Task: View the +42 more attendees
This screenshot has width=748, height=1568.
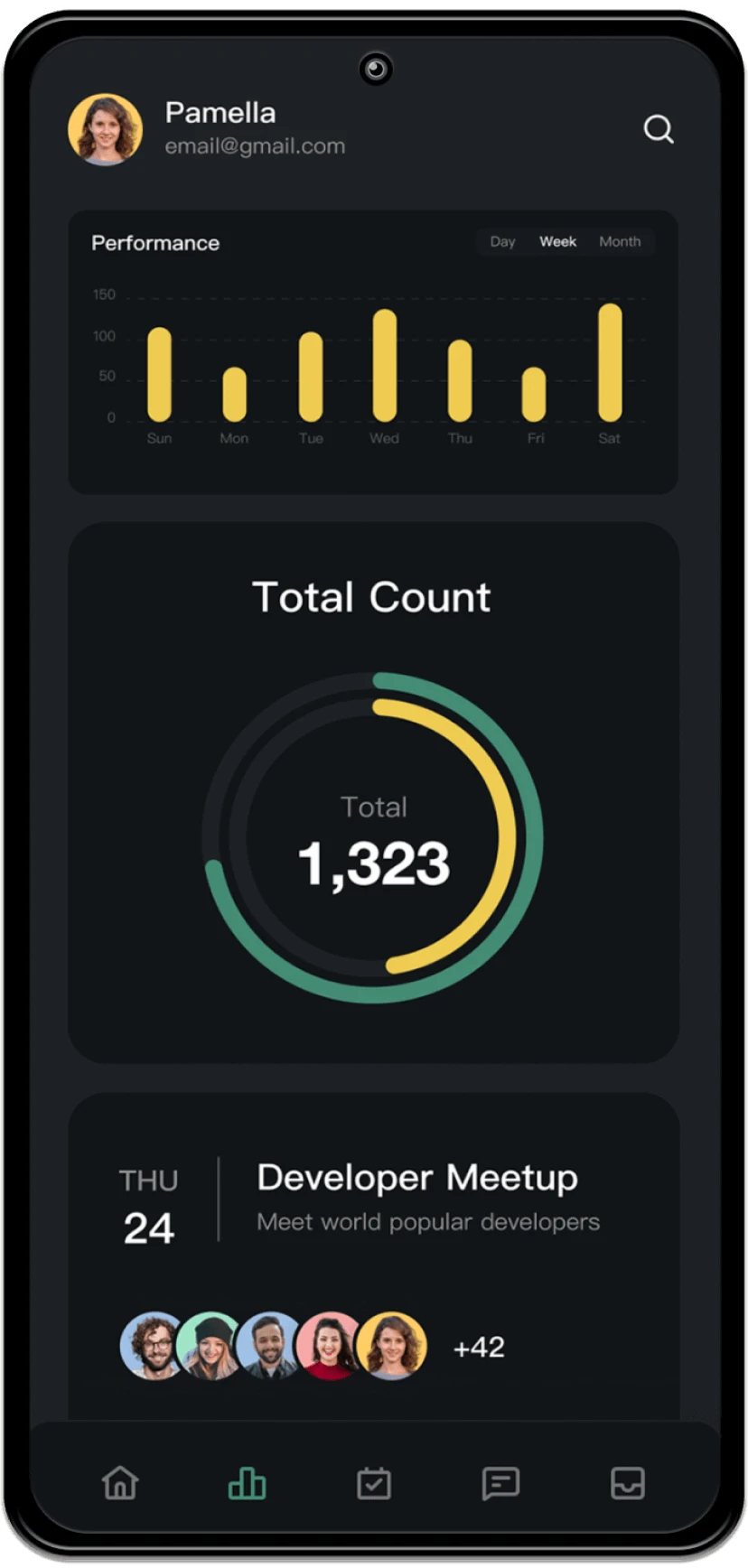Action: (x=478, y=1347)
